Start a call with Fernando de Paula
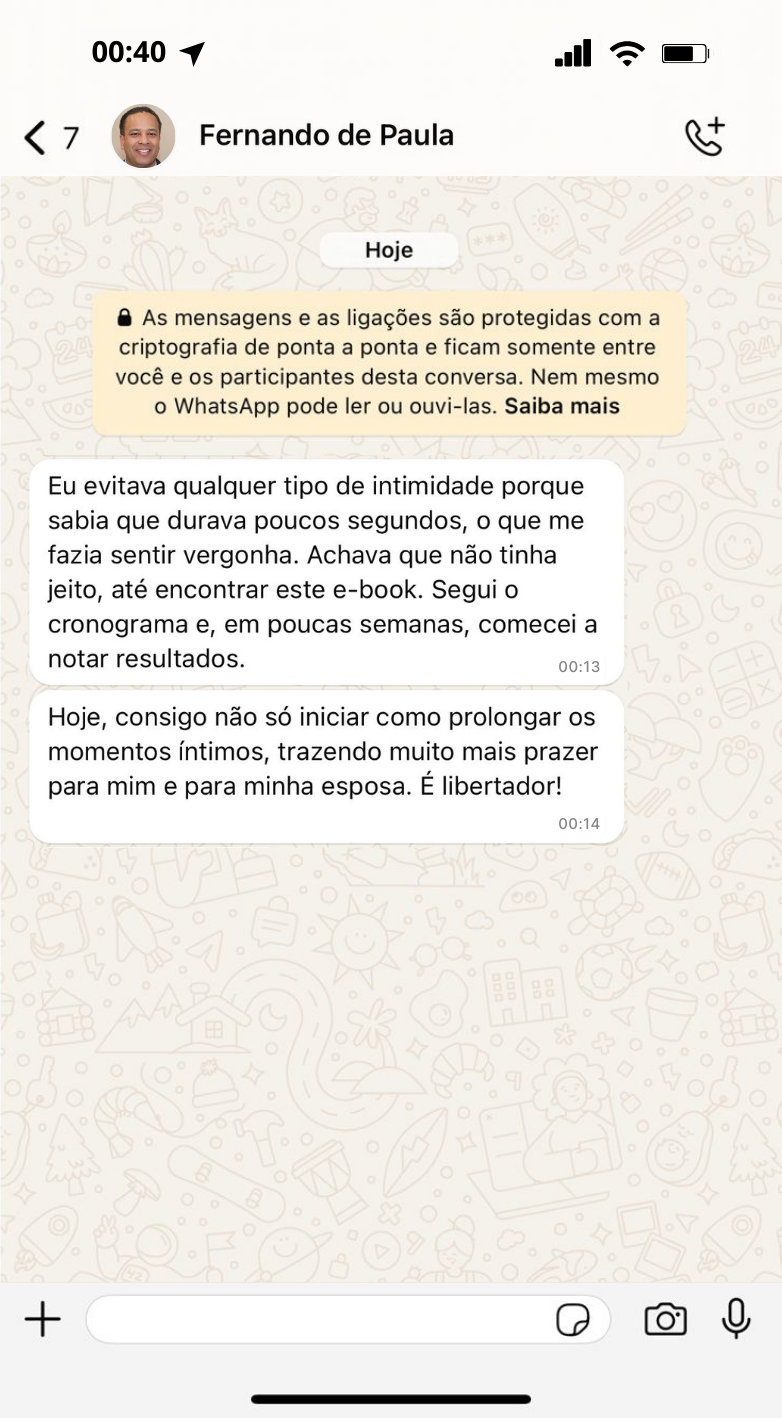Screen dimensions: 782x1418 pos(704,137)
